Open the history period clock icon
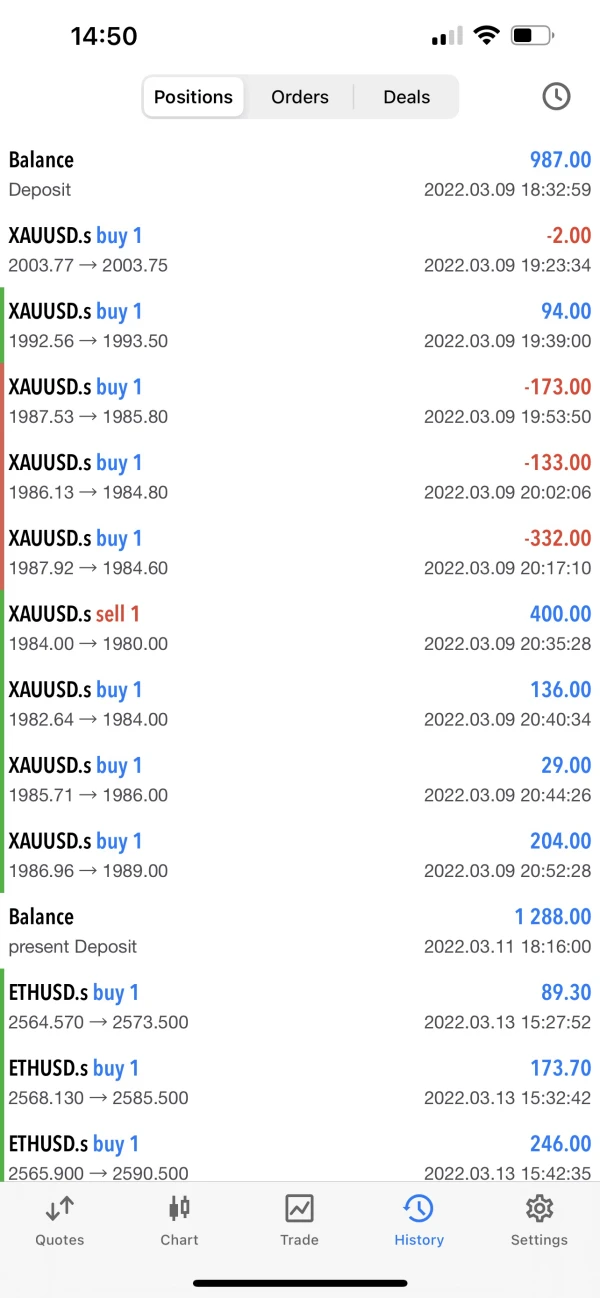Screen dimensions: 600x1298 pos(556,97)
